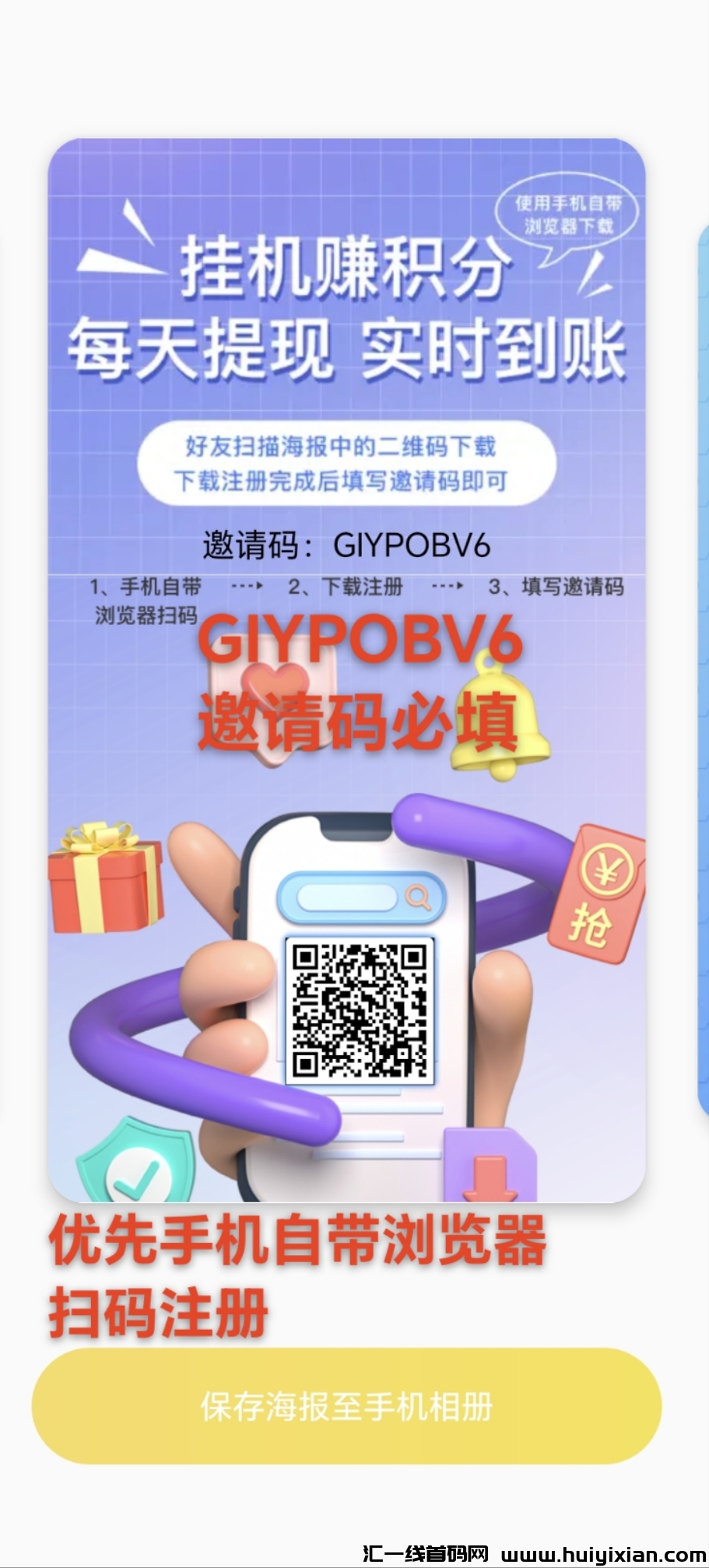This screenshot has width=709, height=1568.
Task: Click step label 2、下载注册
Action: tap(348, 588)
